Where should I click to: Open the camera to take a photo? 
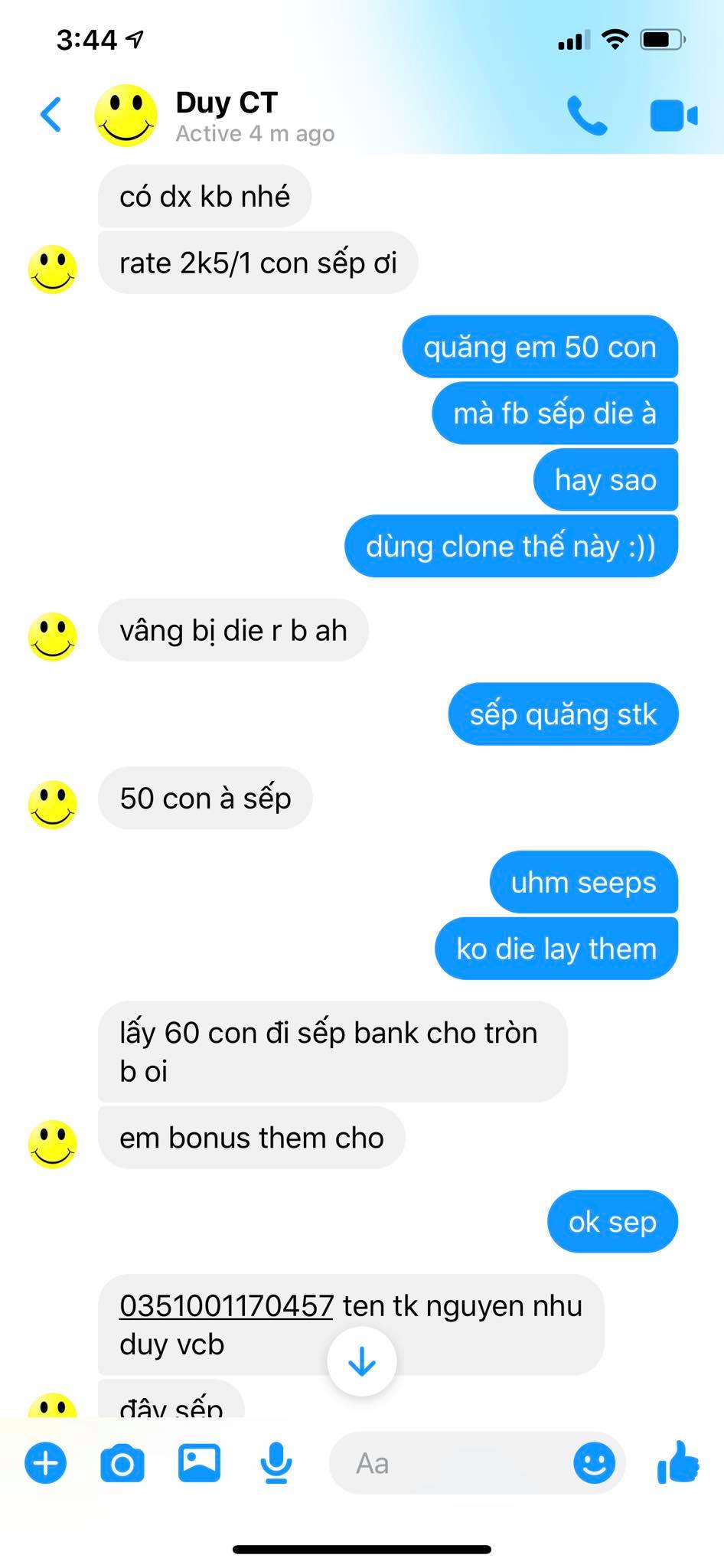[x=122, y=1463]
